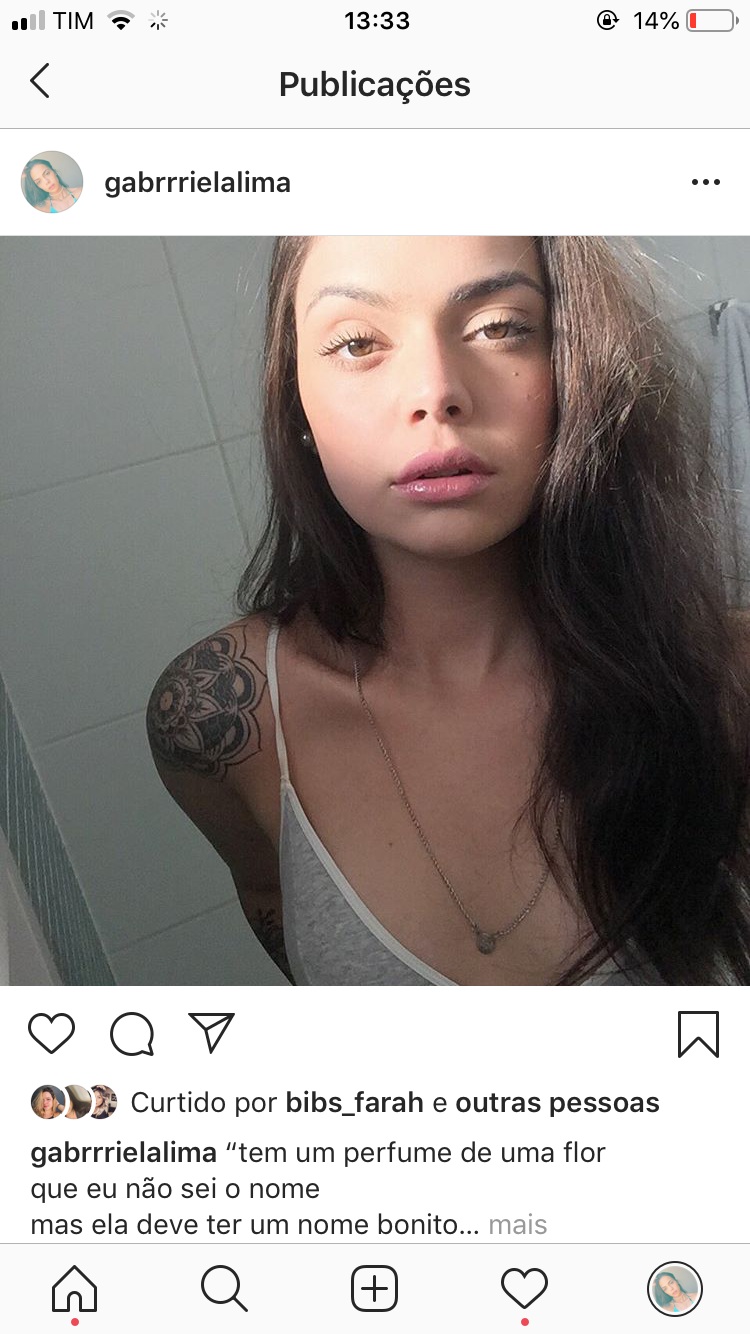This screenshot has height=1334, width=750.
Task: Save the post with the bookmark icon
Action: [697, 1034]
